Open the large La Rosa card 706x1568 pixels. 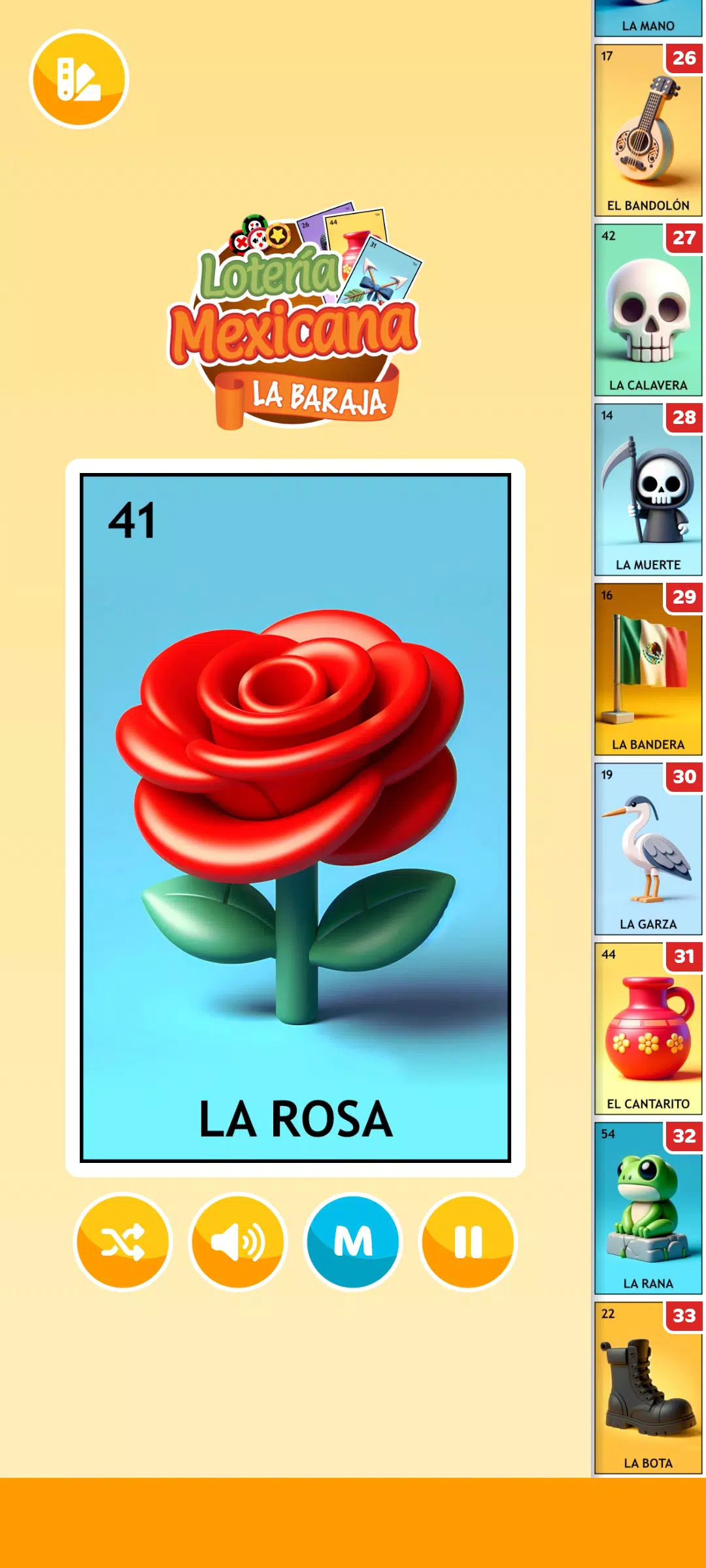pos(295,818)
